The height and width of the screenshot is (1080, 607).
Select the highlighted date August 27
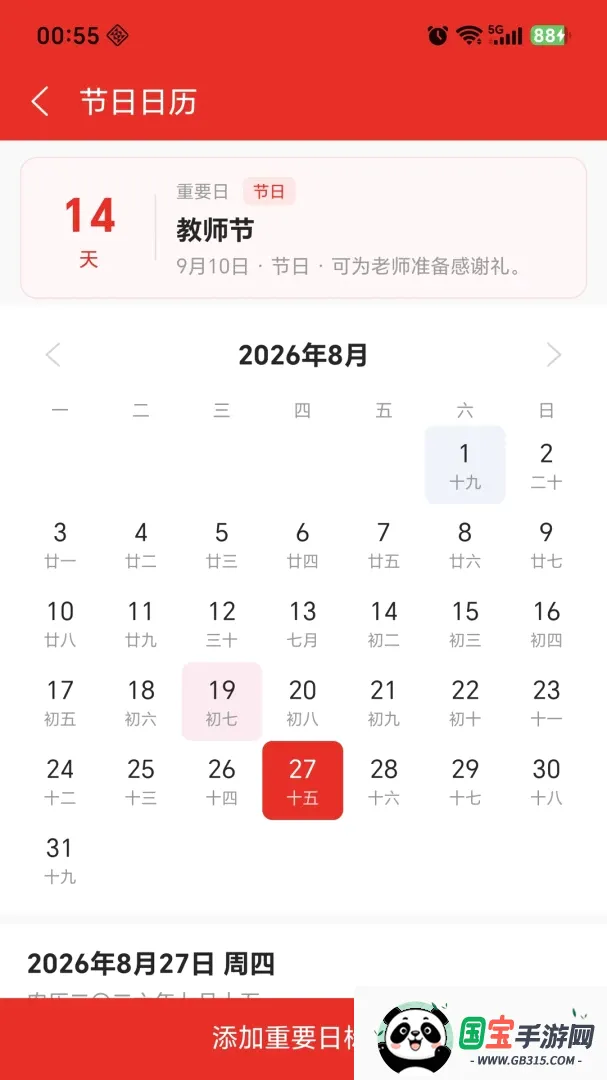(x=302, y=780)
